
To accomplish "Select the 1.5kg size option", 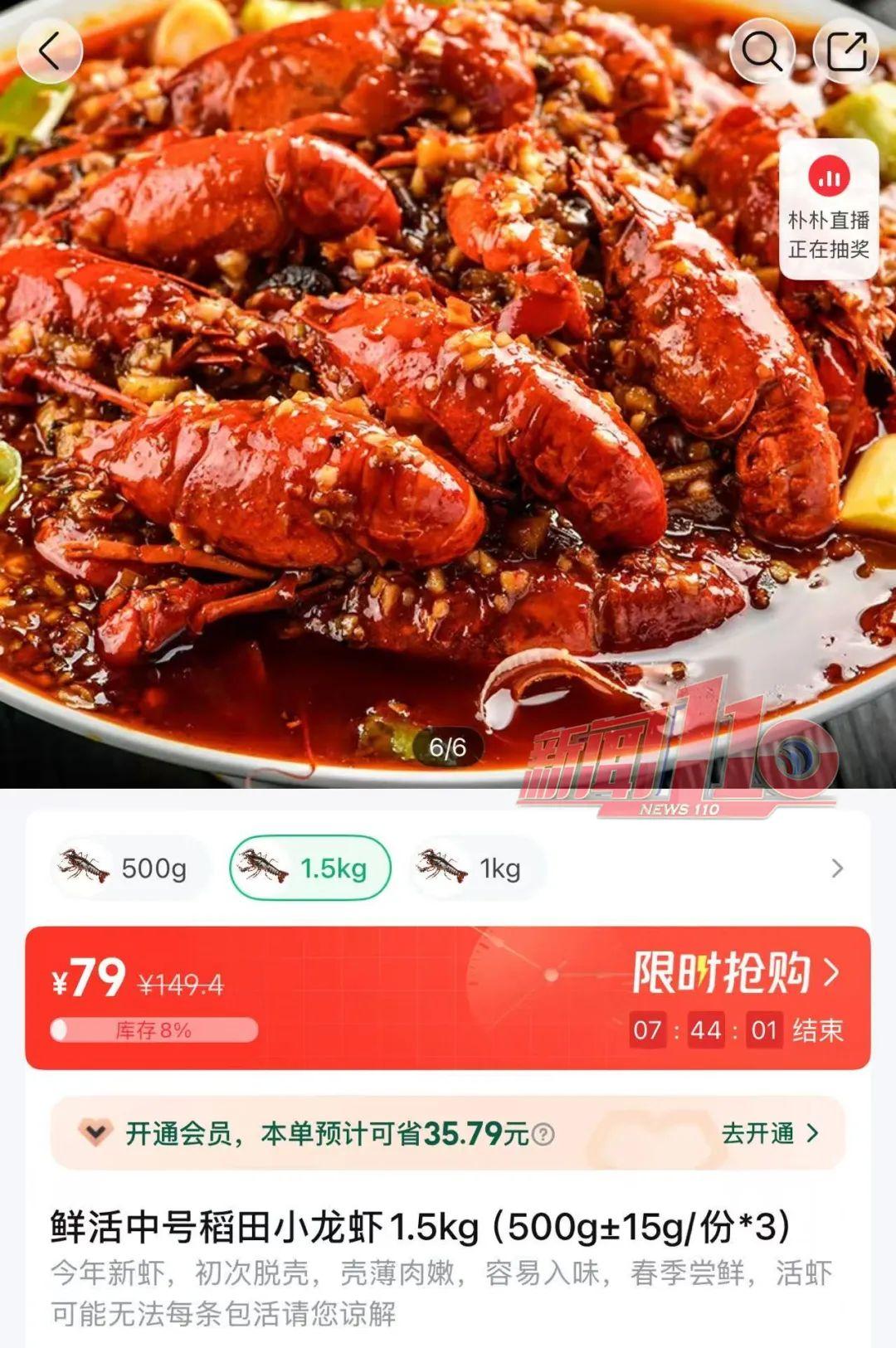I will point(310,868).
